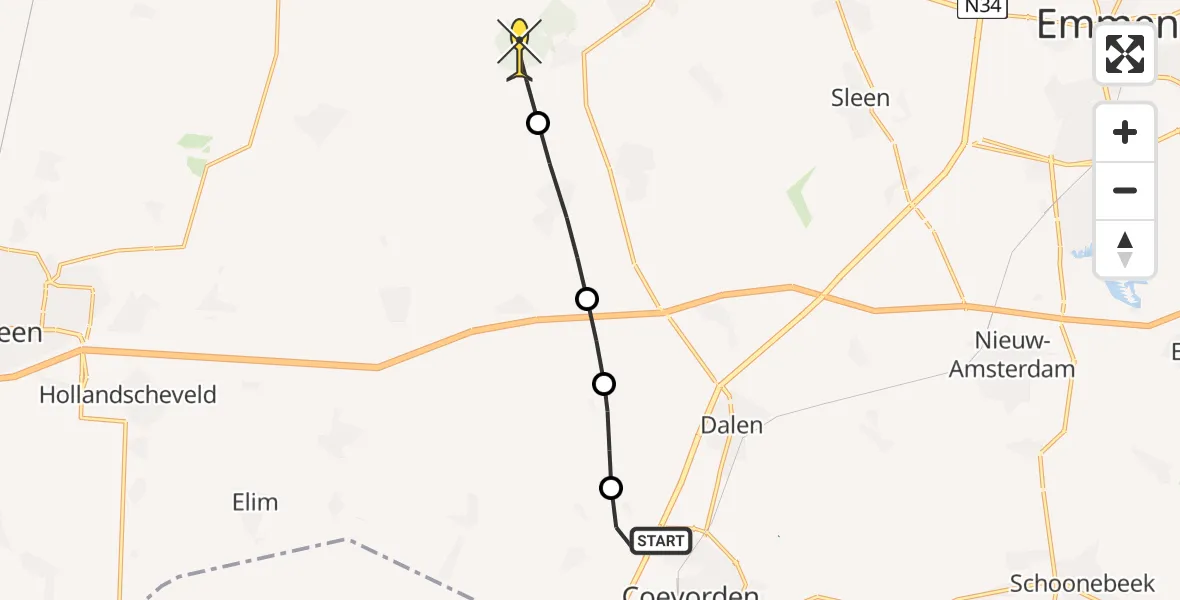Enter fullscreen map view
1180x600 pixels.
1125,54
